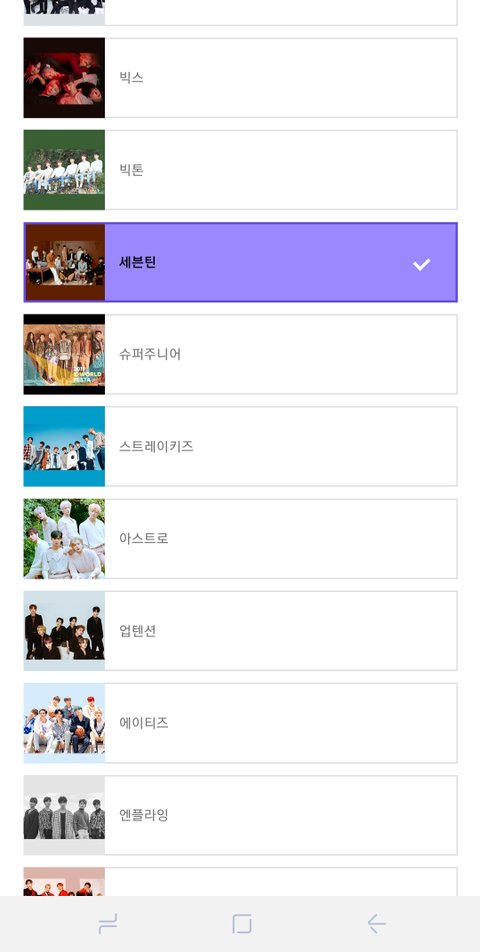Choose 아스트로 as the artist

point(240,539)
